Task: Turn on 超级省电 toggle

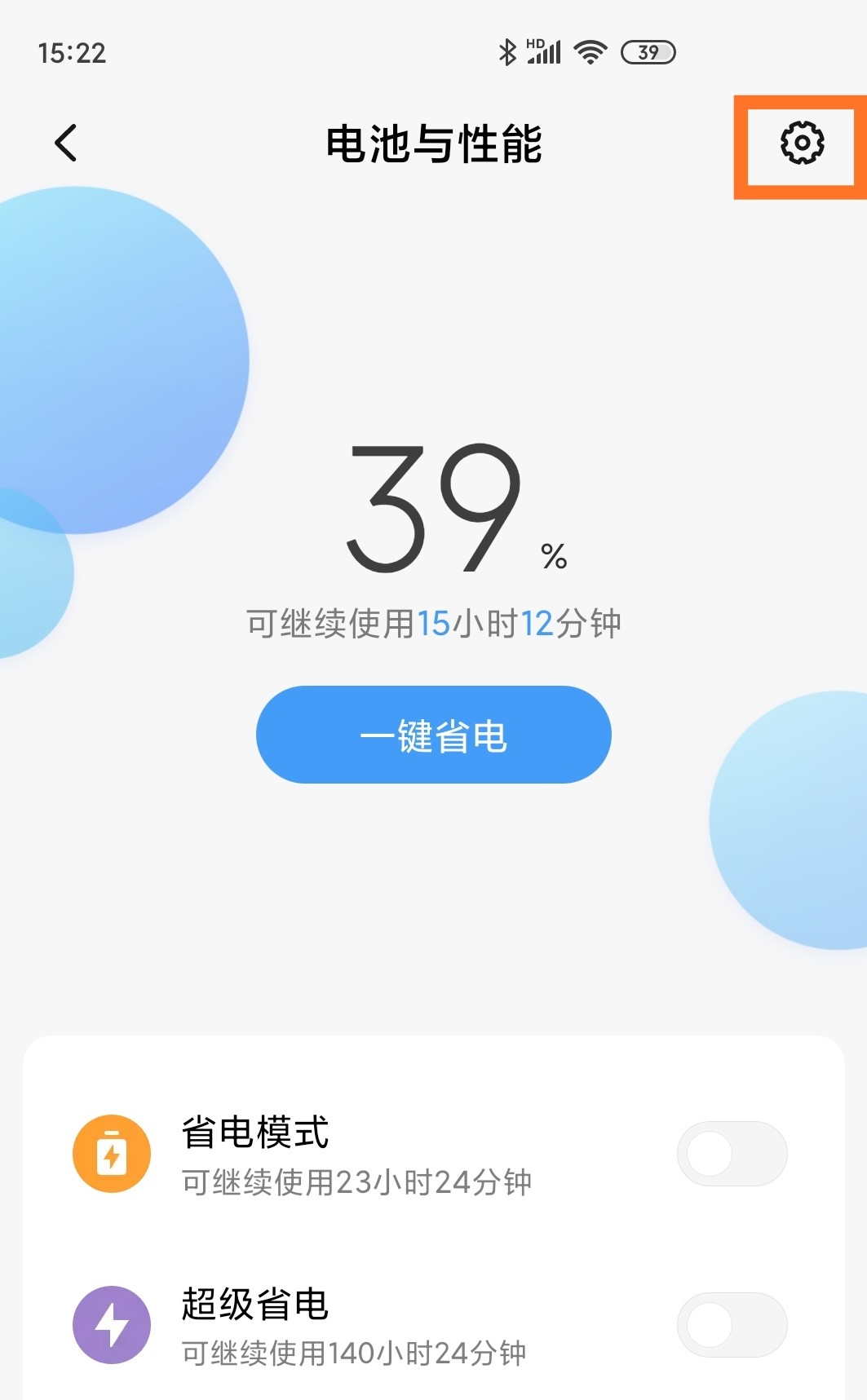Action: [x=732, y=1325]
